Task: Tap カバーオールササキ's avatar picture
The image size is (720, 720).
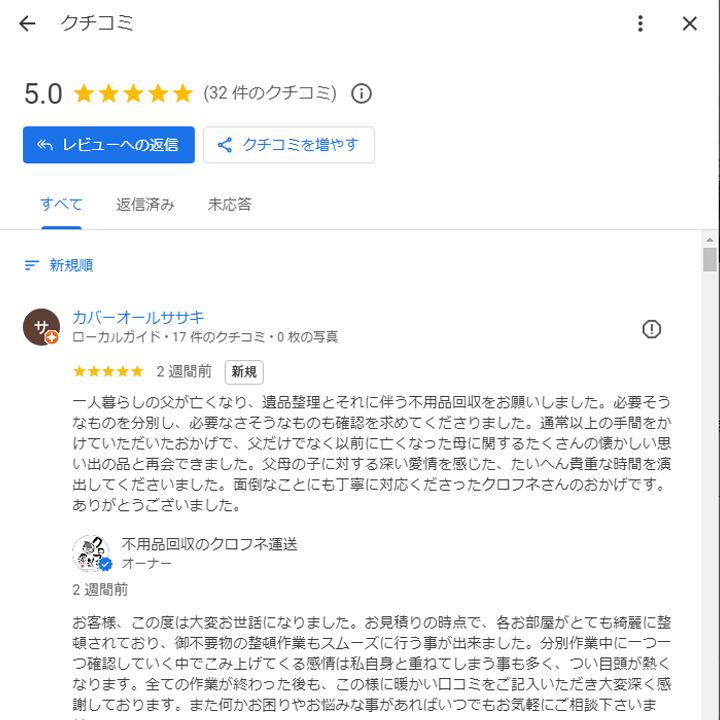Action: pyautogui.click(x=41, y=327)
